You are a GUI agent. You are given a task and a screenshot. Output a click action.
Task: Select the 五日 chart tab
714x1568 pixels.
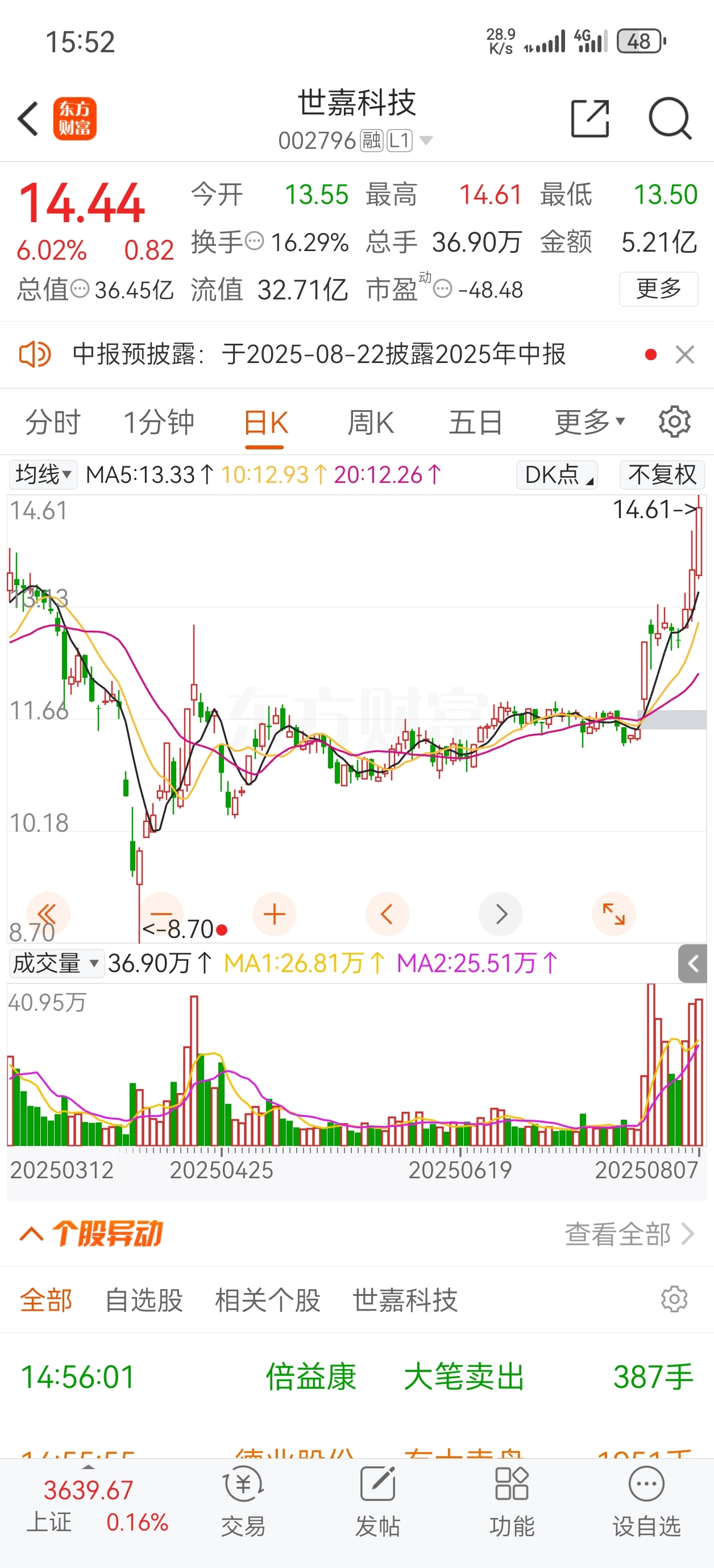coord(475,422)
